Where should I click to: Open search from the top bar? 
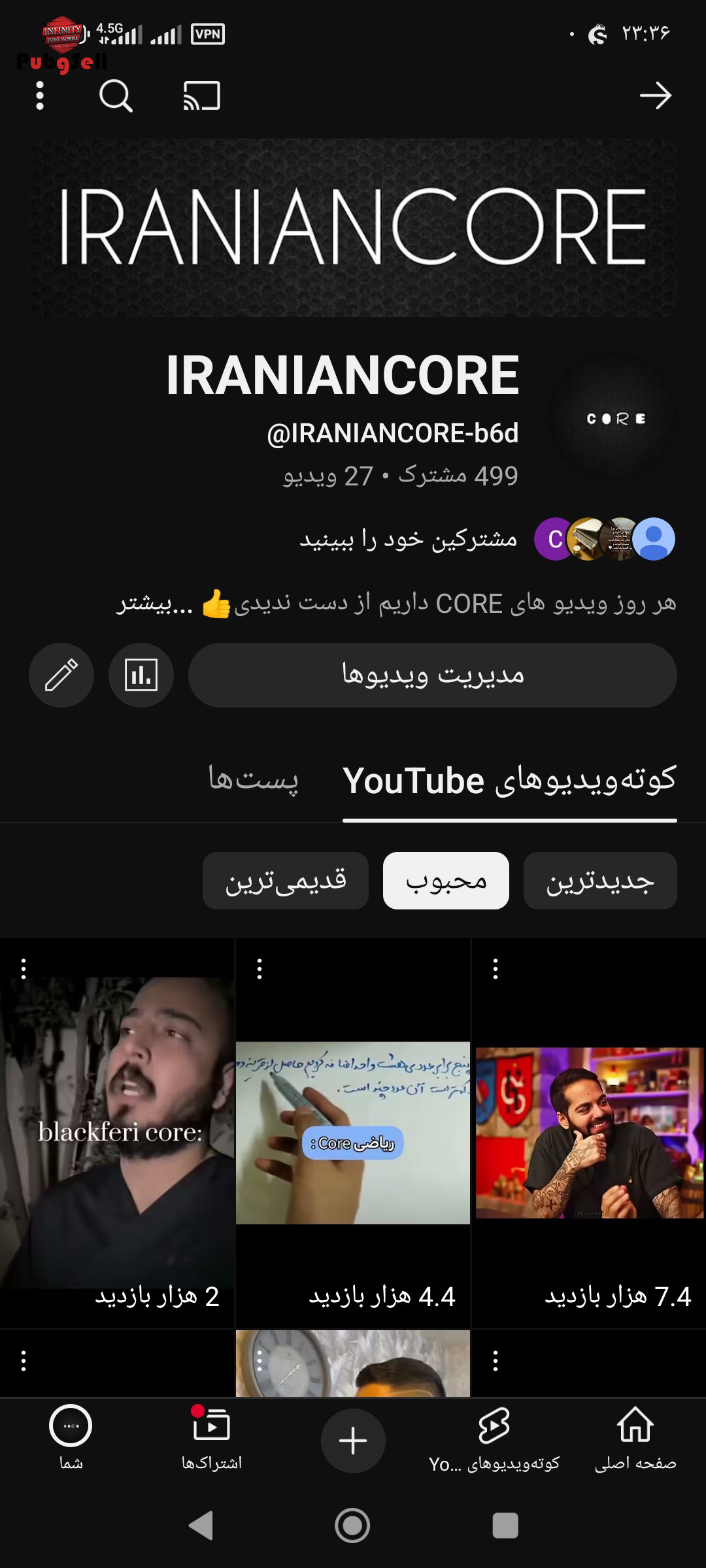tap(116, 96)
